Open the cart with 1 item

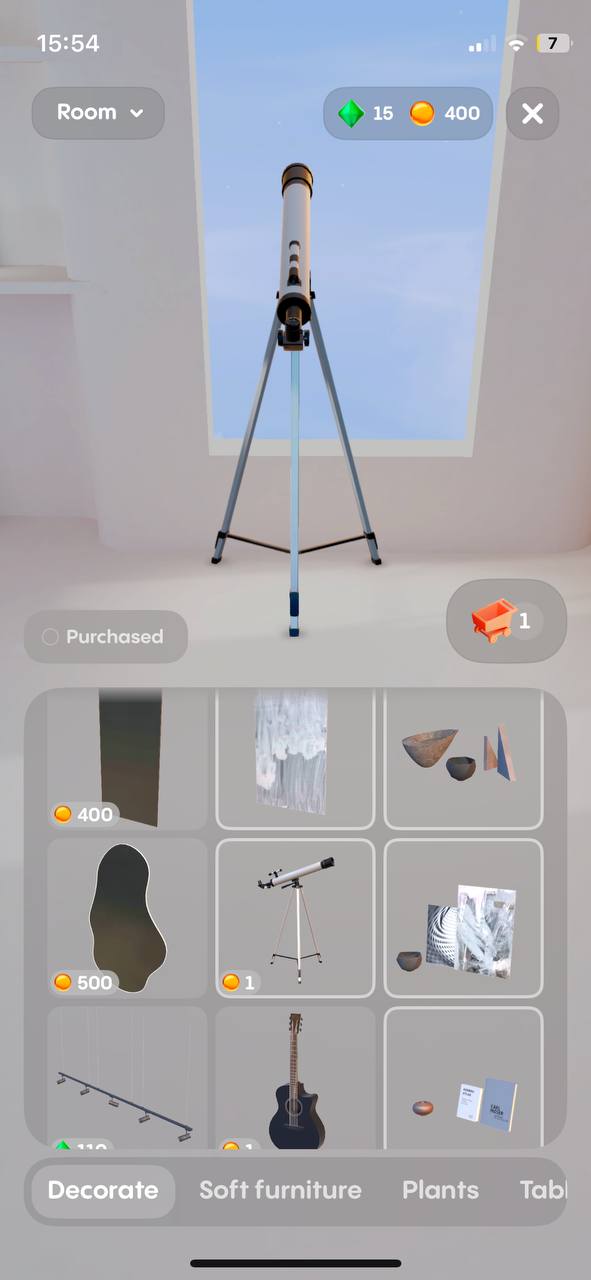coord(506,621)
